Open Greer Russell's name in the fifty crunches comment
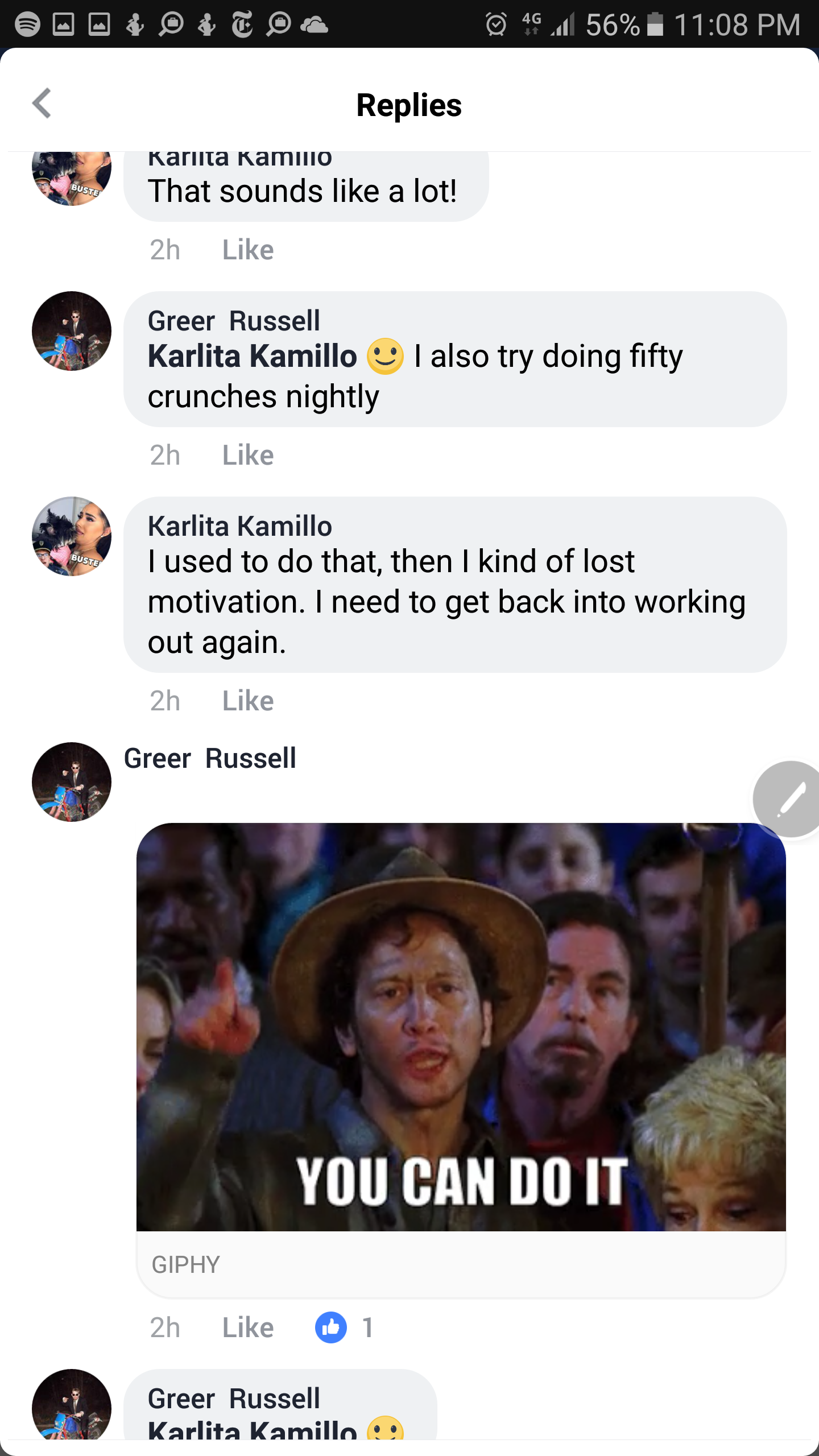Image resolution: width=819 pixels, height=1456 pixels. (x=234, y=321)
